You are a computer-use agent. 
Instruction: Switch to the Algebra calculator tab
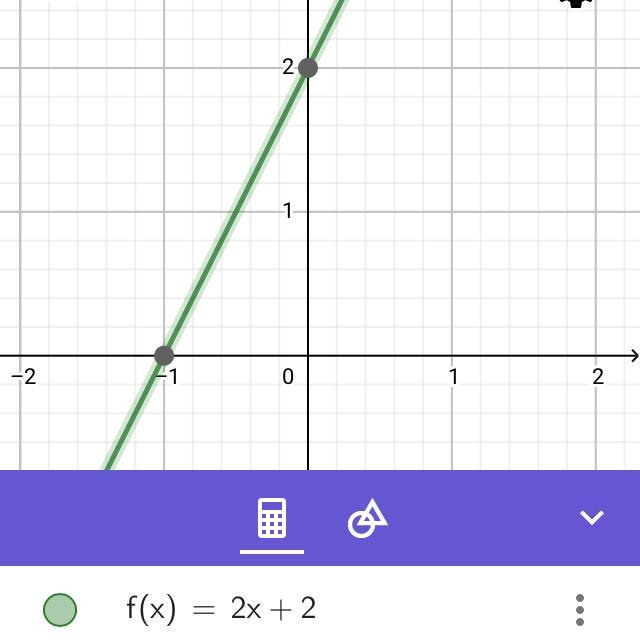tap(271, 518)
